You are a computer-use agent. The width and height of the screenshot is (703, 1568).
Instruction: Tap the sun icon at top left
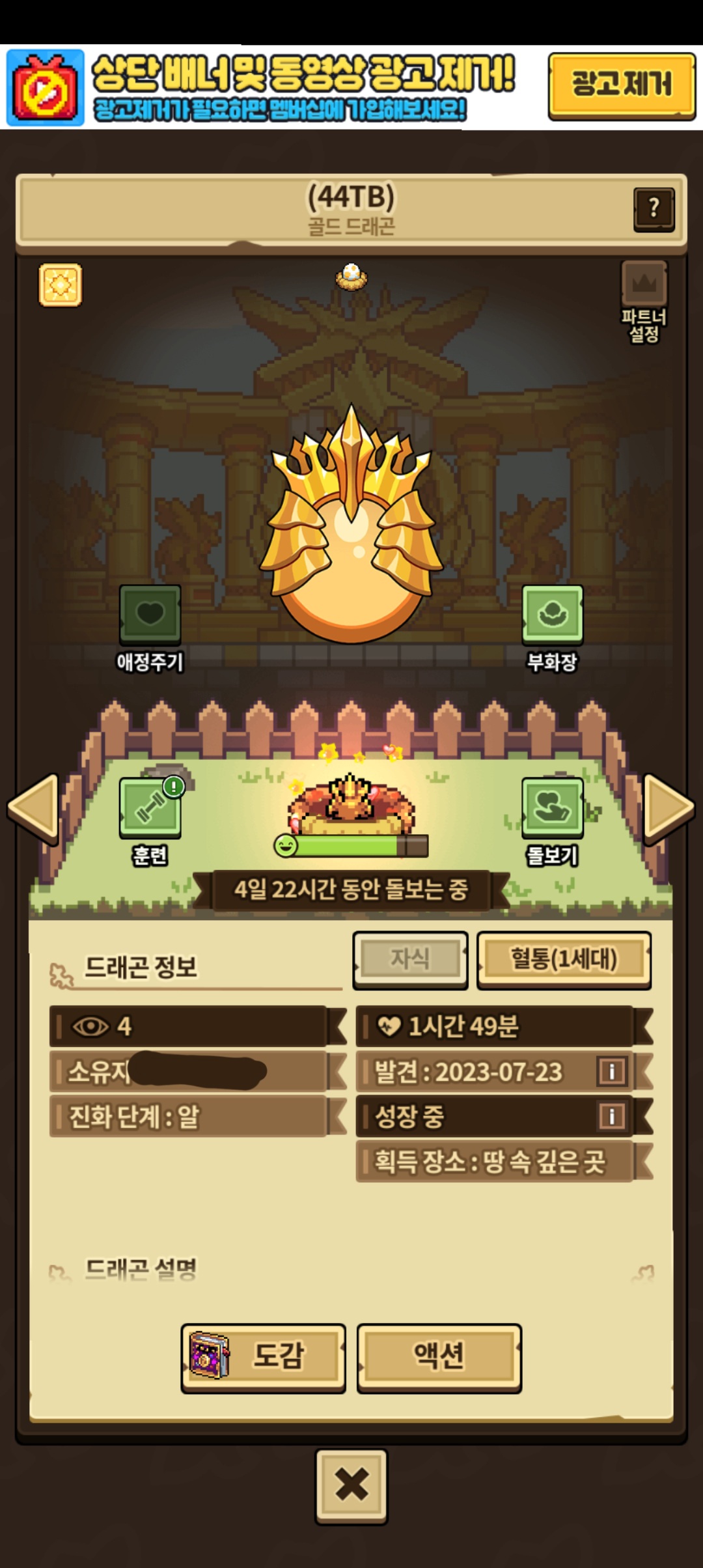tap(60, 285)
